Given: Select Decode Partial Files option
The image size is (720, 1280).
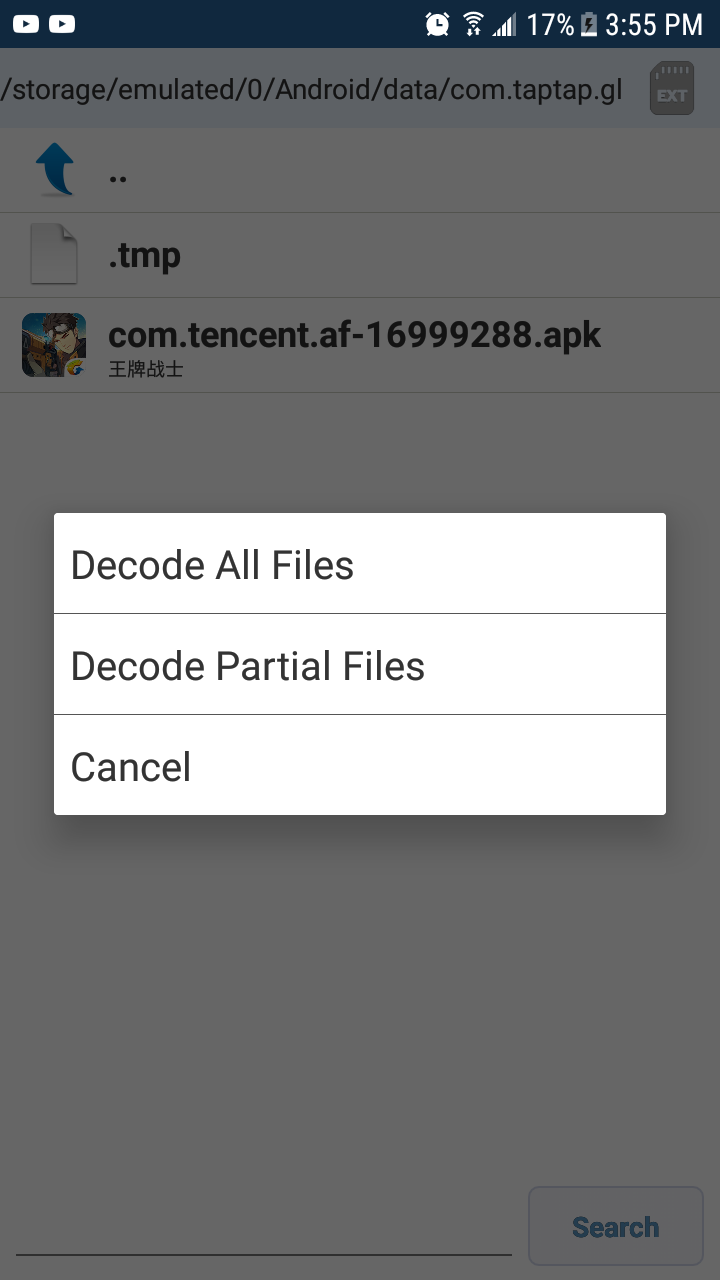Looking at the screenshot, I should pyautogui.click(x=360, y=665).
